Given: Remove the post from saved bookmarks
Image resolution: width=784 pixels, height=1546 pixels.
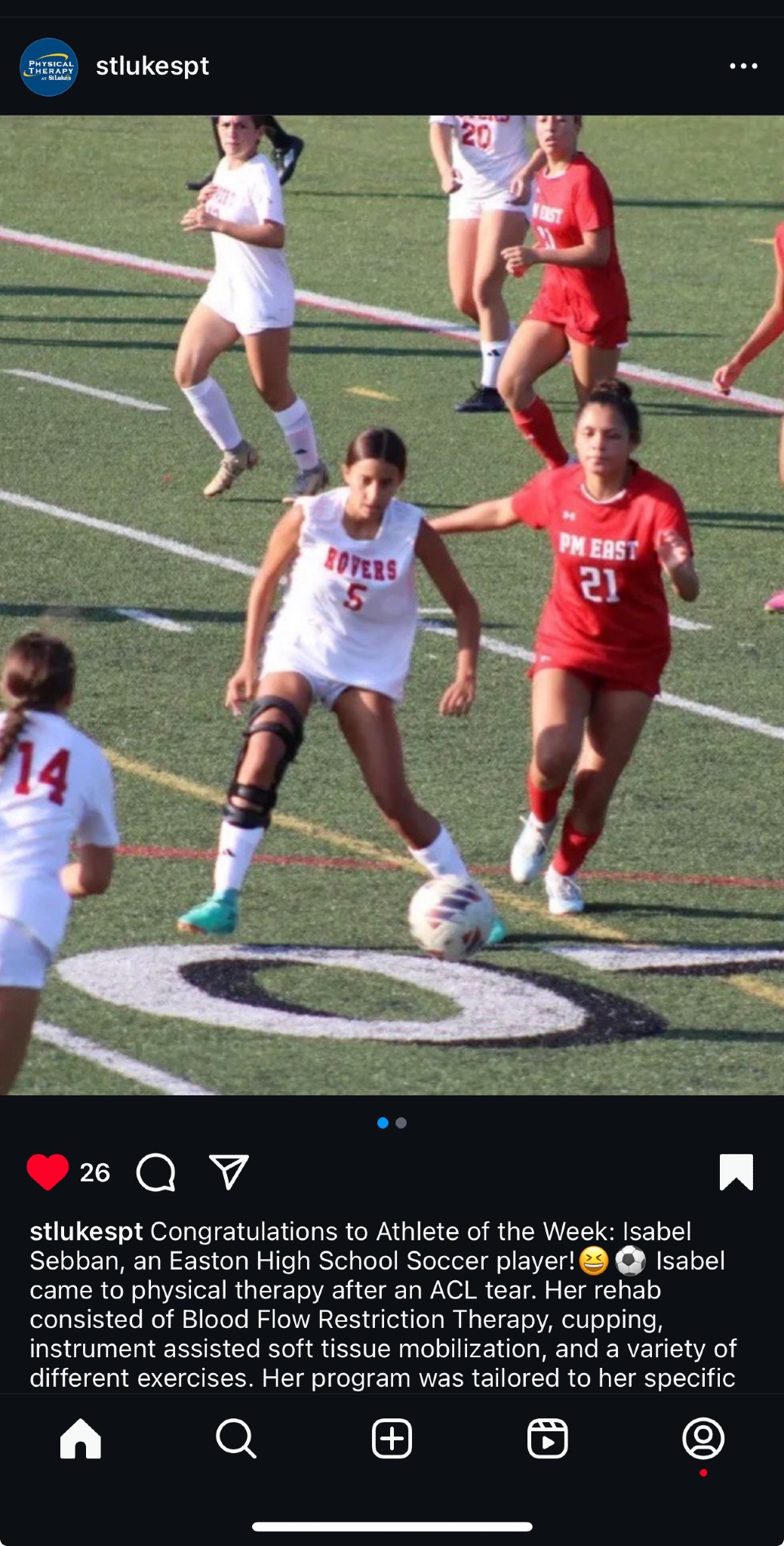Looking at the screenshot, I should 736,1172.
